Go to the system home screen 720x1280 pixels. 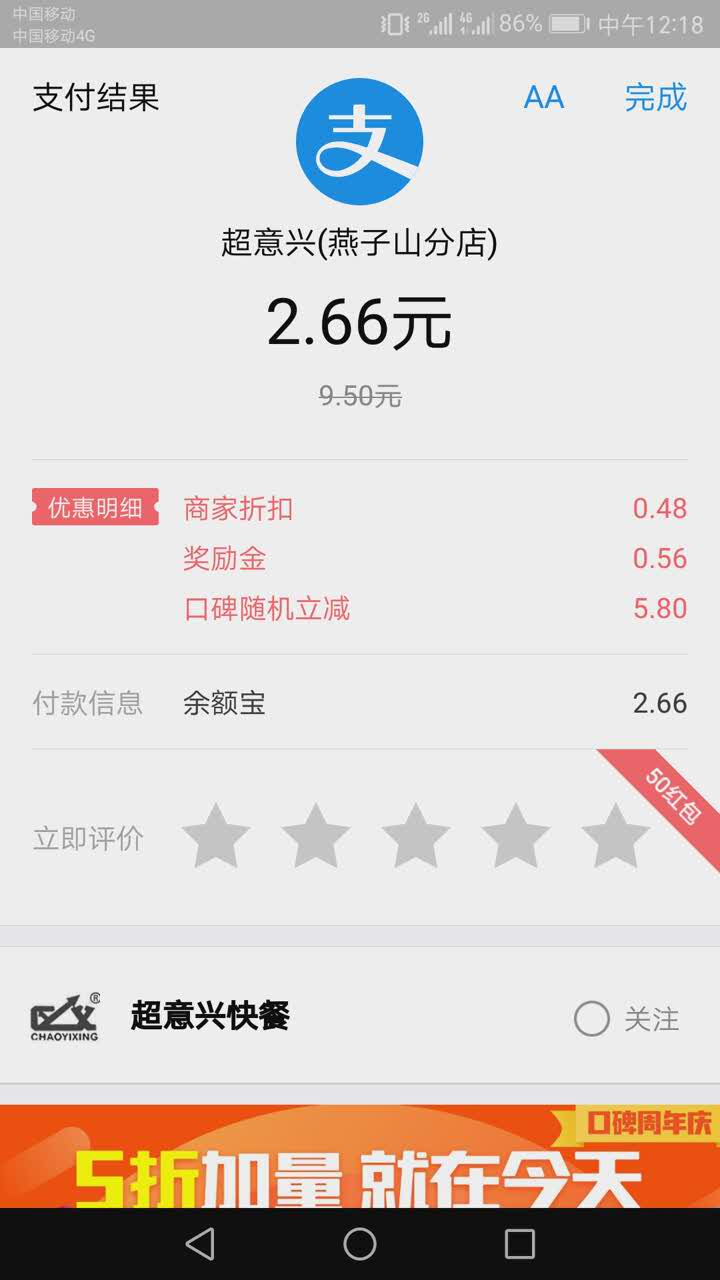coord(360,1244)
